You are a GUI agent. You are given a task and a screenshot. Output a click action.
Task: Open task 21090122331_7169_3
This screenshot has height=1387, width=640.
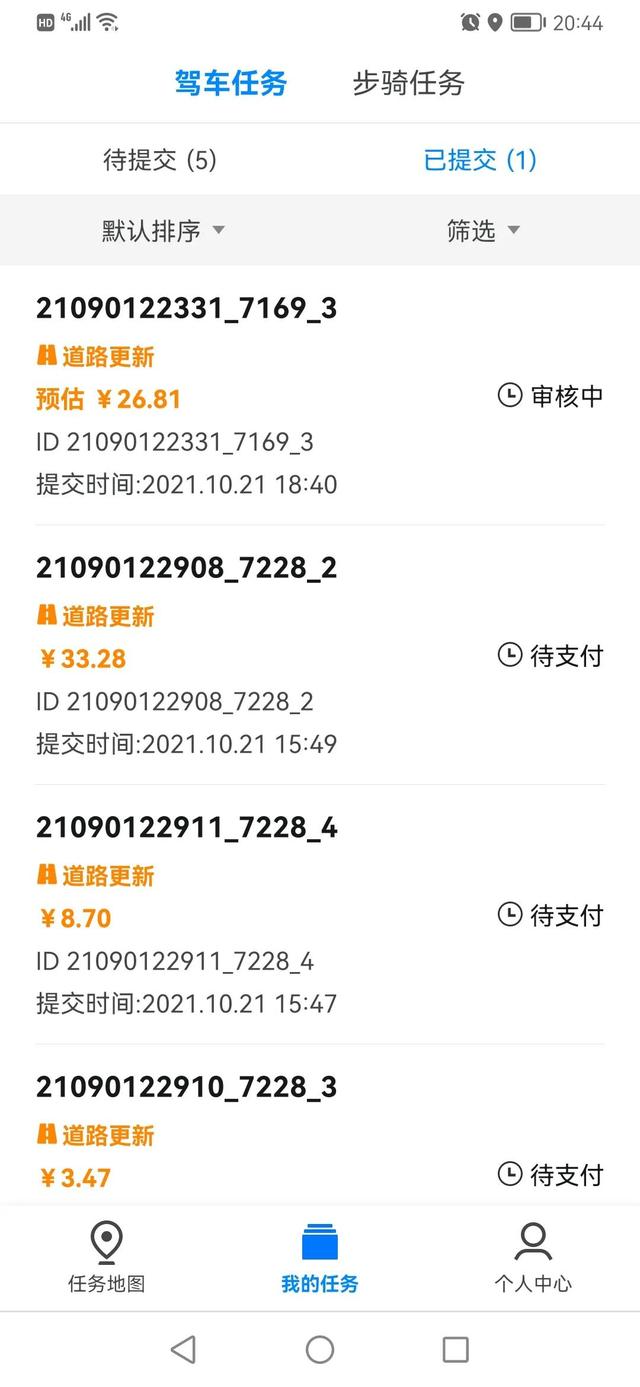click(x=186, y=309)
